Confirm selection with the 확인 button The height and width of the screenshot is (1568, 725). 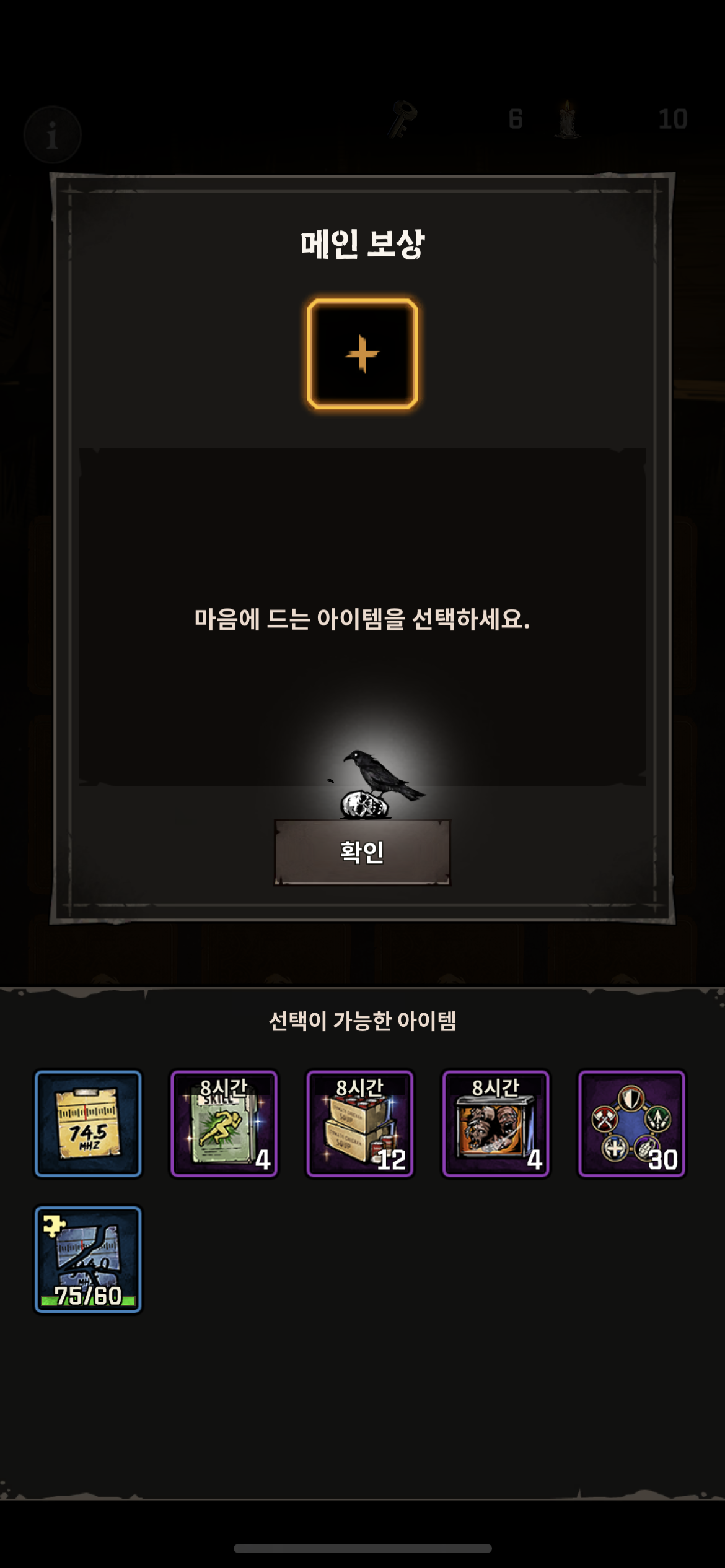[362, 852]
